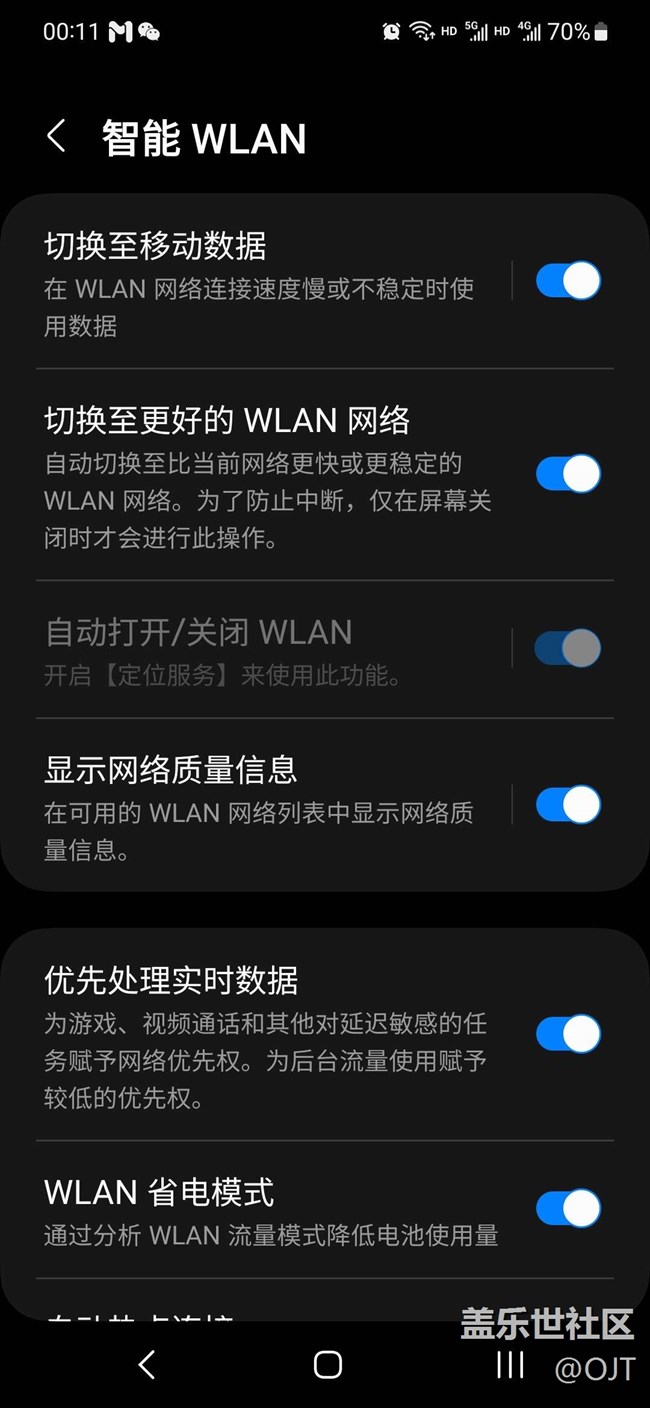Viewport: 650px width, 1408px height.
Task: Tap the system back button in navigation bar
Action: coord(147,1364)
